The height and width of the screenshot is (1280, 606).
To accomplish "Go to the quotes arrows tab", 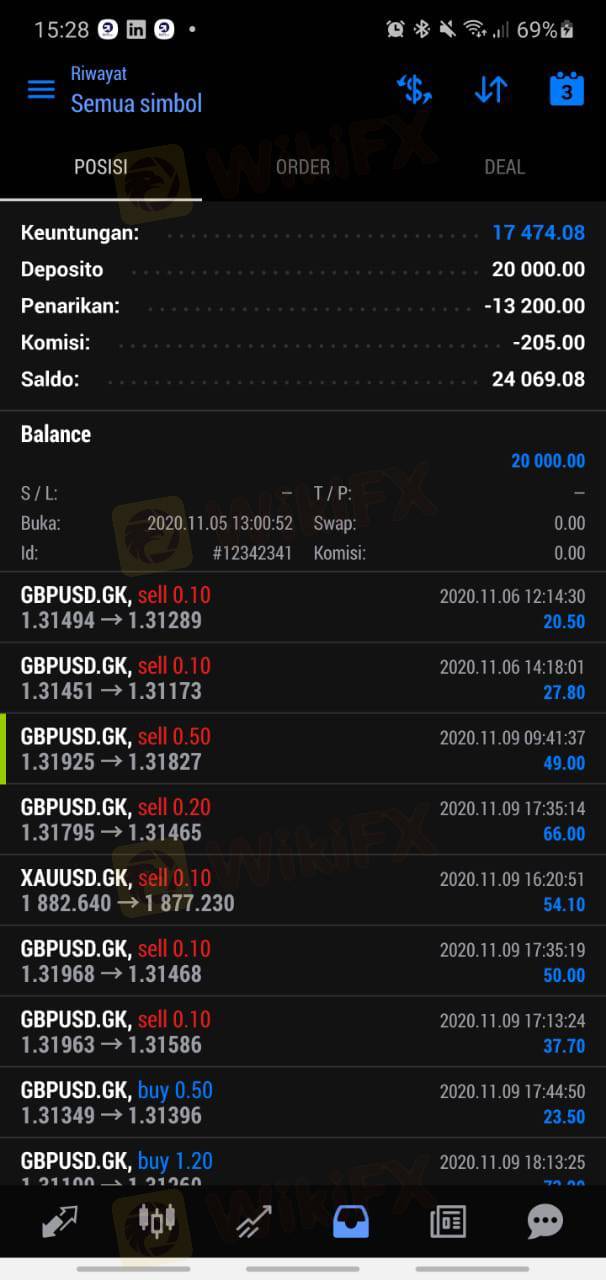I will click(x=60, y=1221).
